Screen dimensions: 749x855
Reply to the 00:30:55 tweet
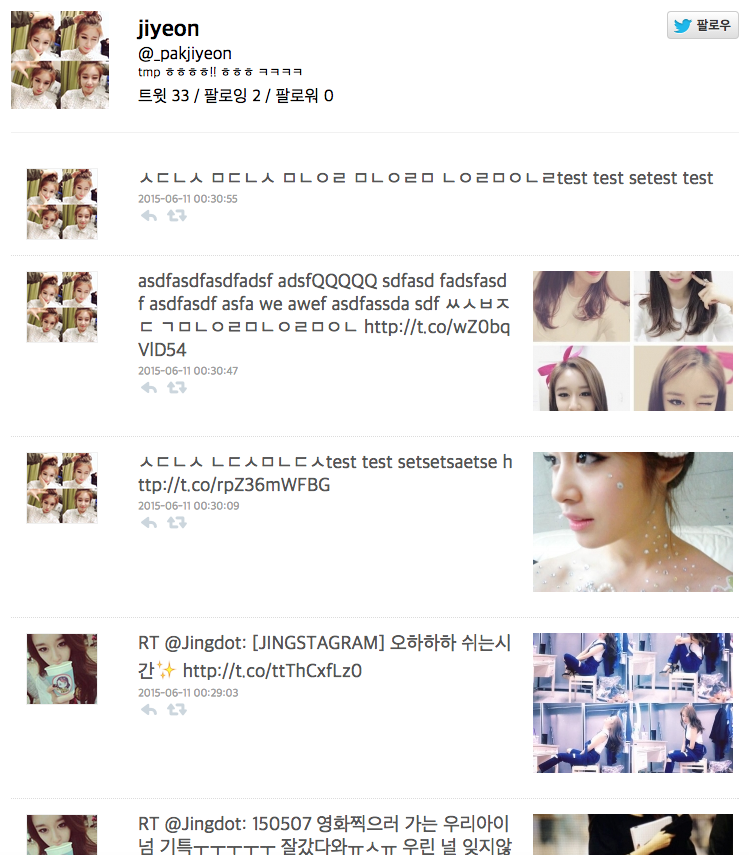click(x=149, y=215)
